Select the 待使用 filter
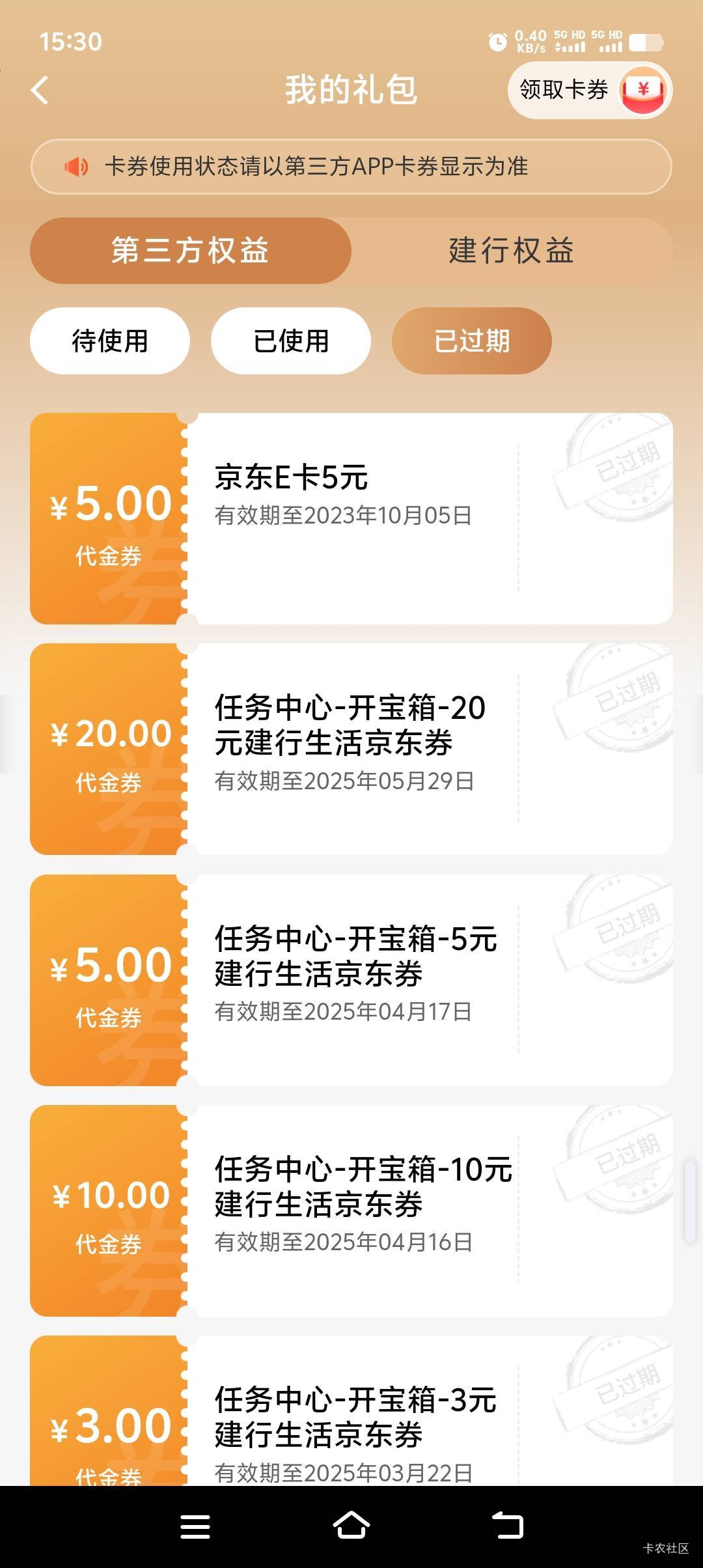This screenshot has width=703, height=1568. pyautogui.click(x=110, y=341)
